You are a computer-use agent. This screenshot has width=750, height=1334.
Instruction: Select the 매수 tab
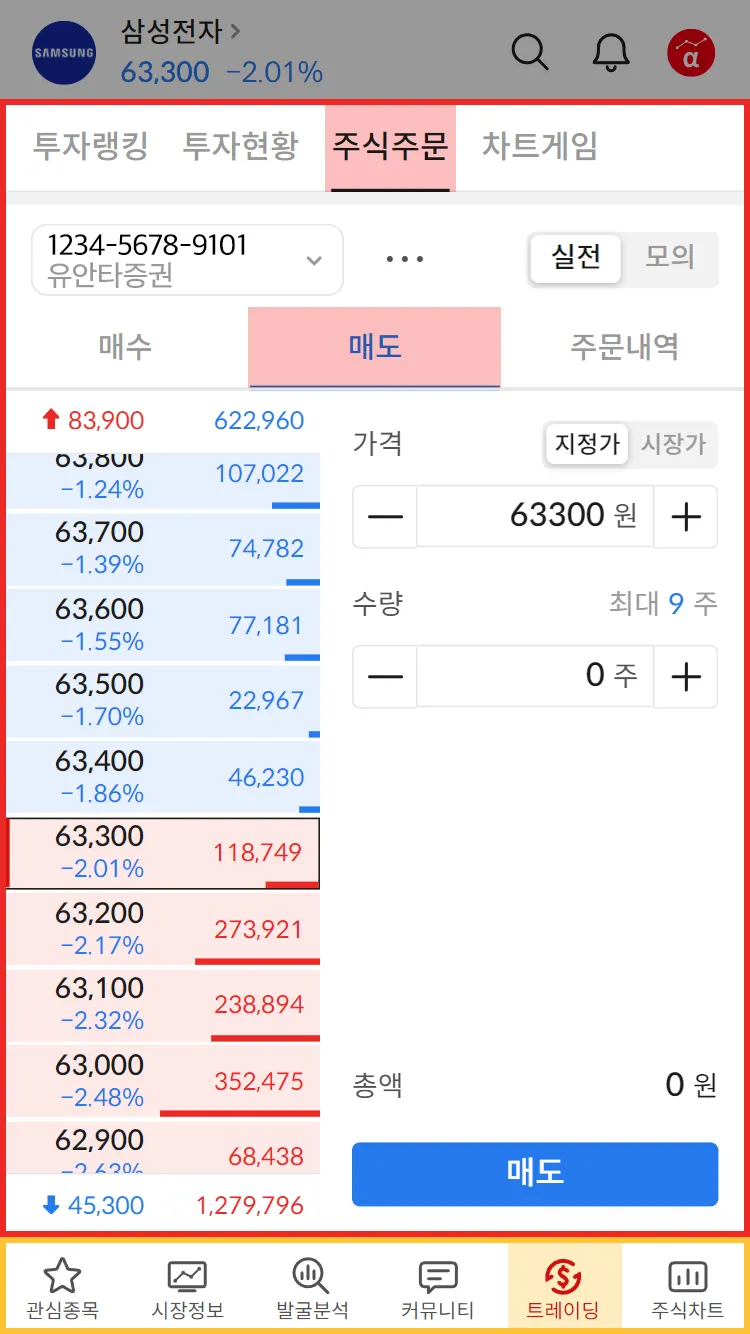(126, 346)
